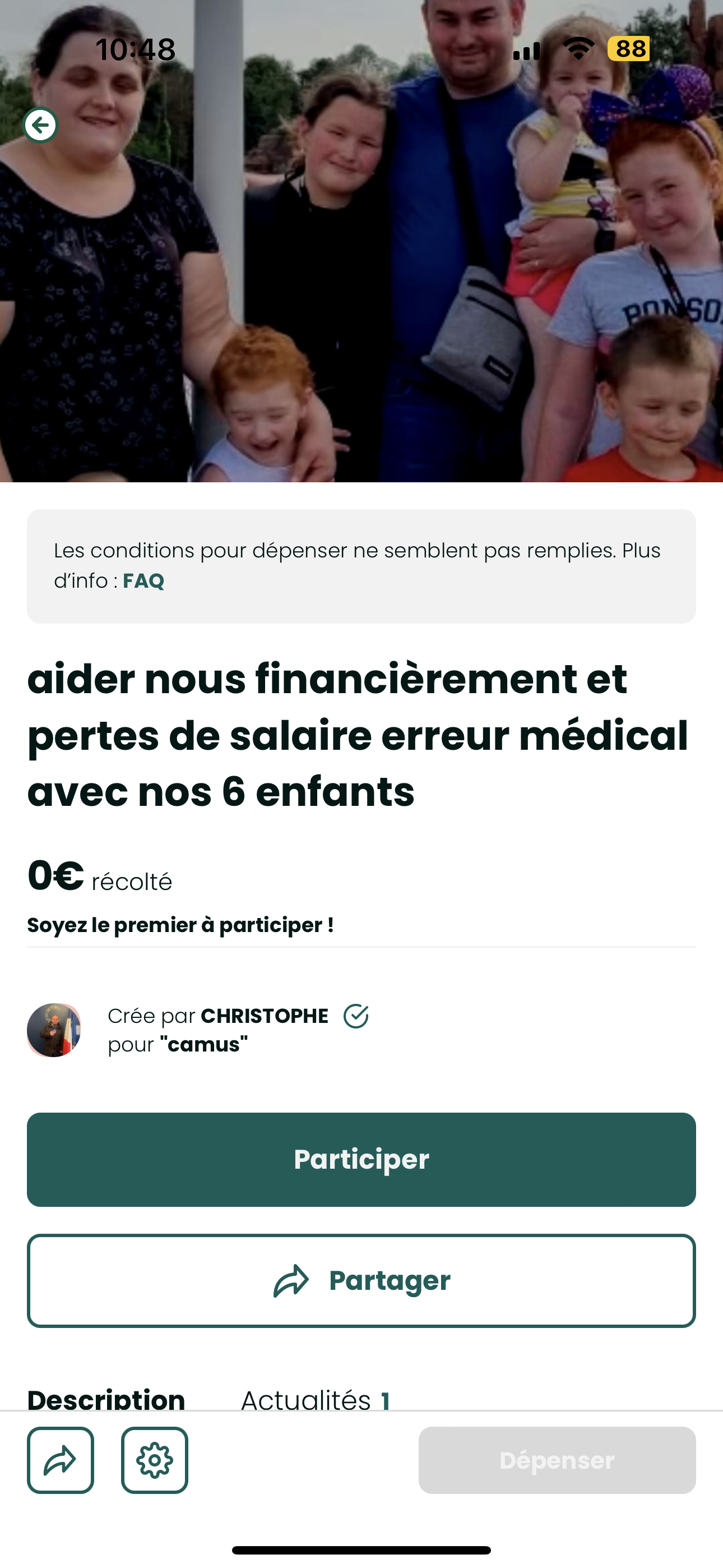The height and width of the screenshot is (1568, 723).
Task: Open the settings gear icon
Action: tap(155, 1460)
